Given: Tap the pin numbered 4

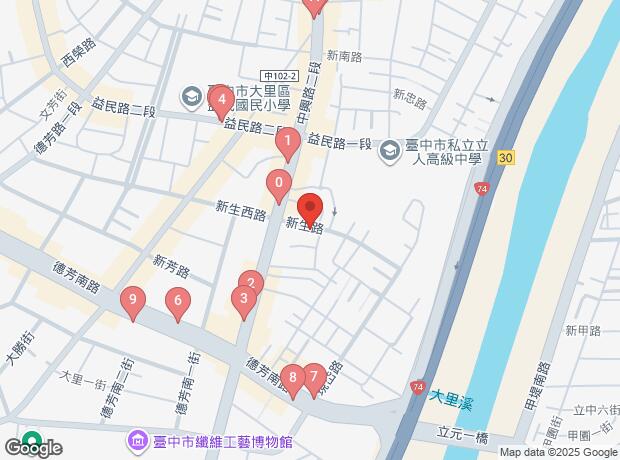Looking at the screenshot, I should tap(221, 99).
